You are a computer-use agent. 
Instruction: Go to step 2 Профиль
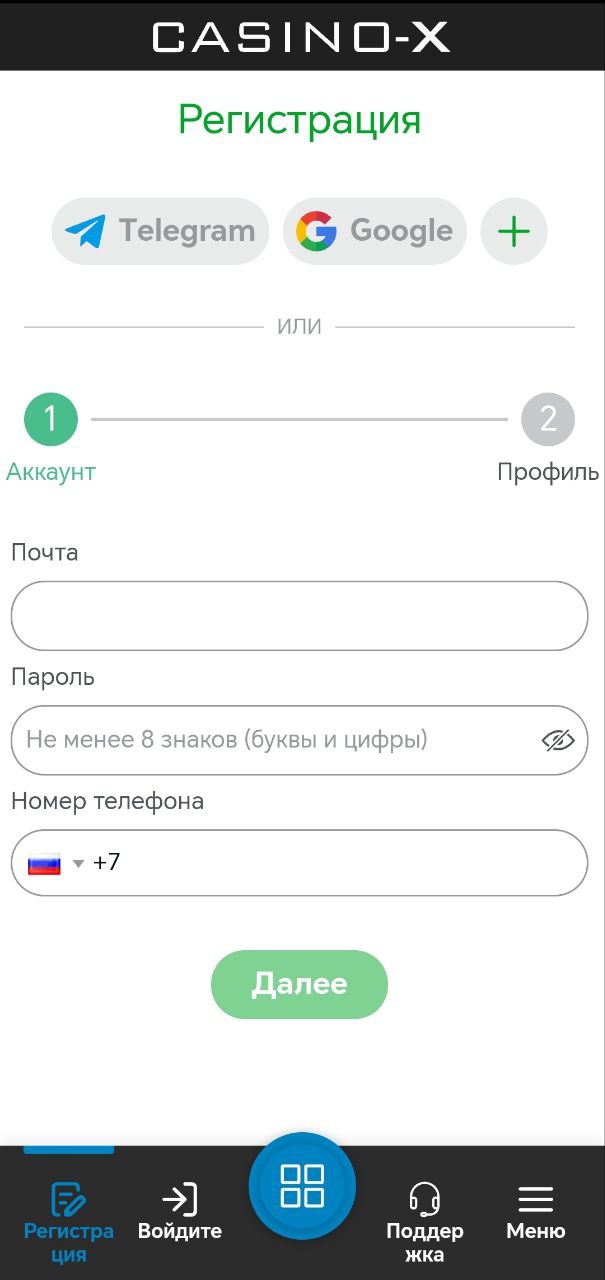[x=548, y=437]
